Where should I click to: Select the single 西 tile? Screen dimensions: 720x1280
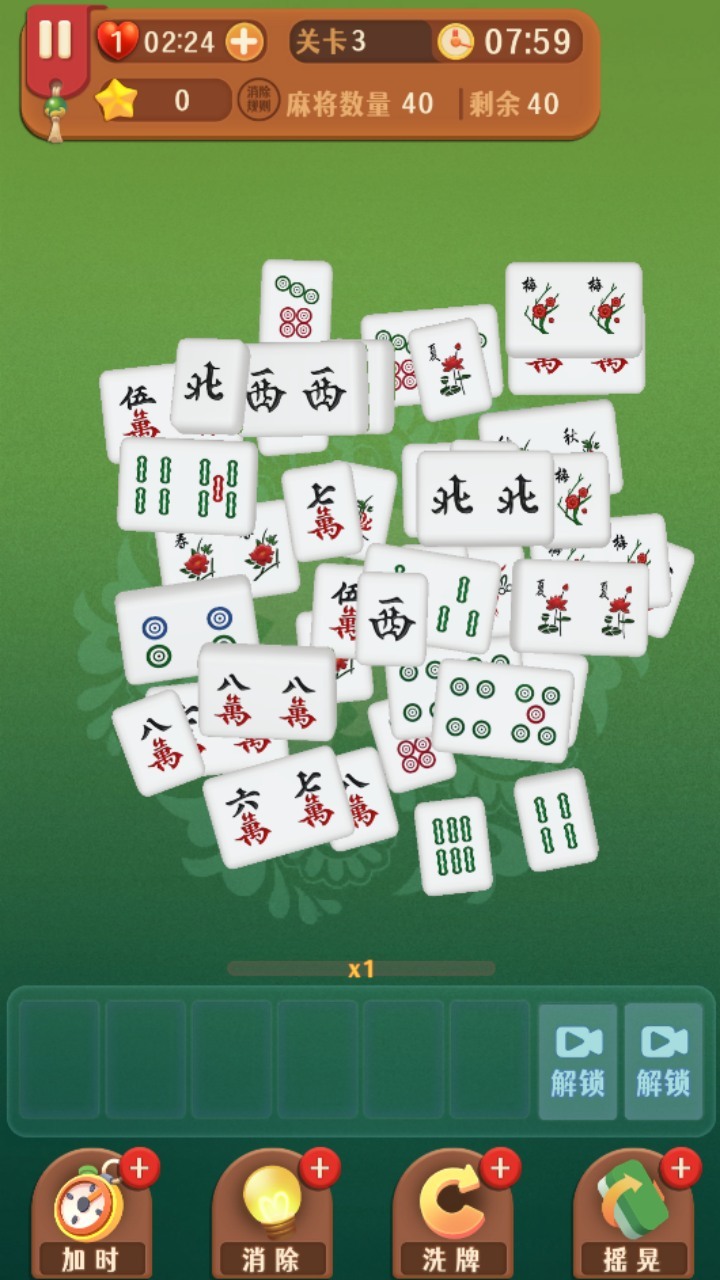[392, 620]
